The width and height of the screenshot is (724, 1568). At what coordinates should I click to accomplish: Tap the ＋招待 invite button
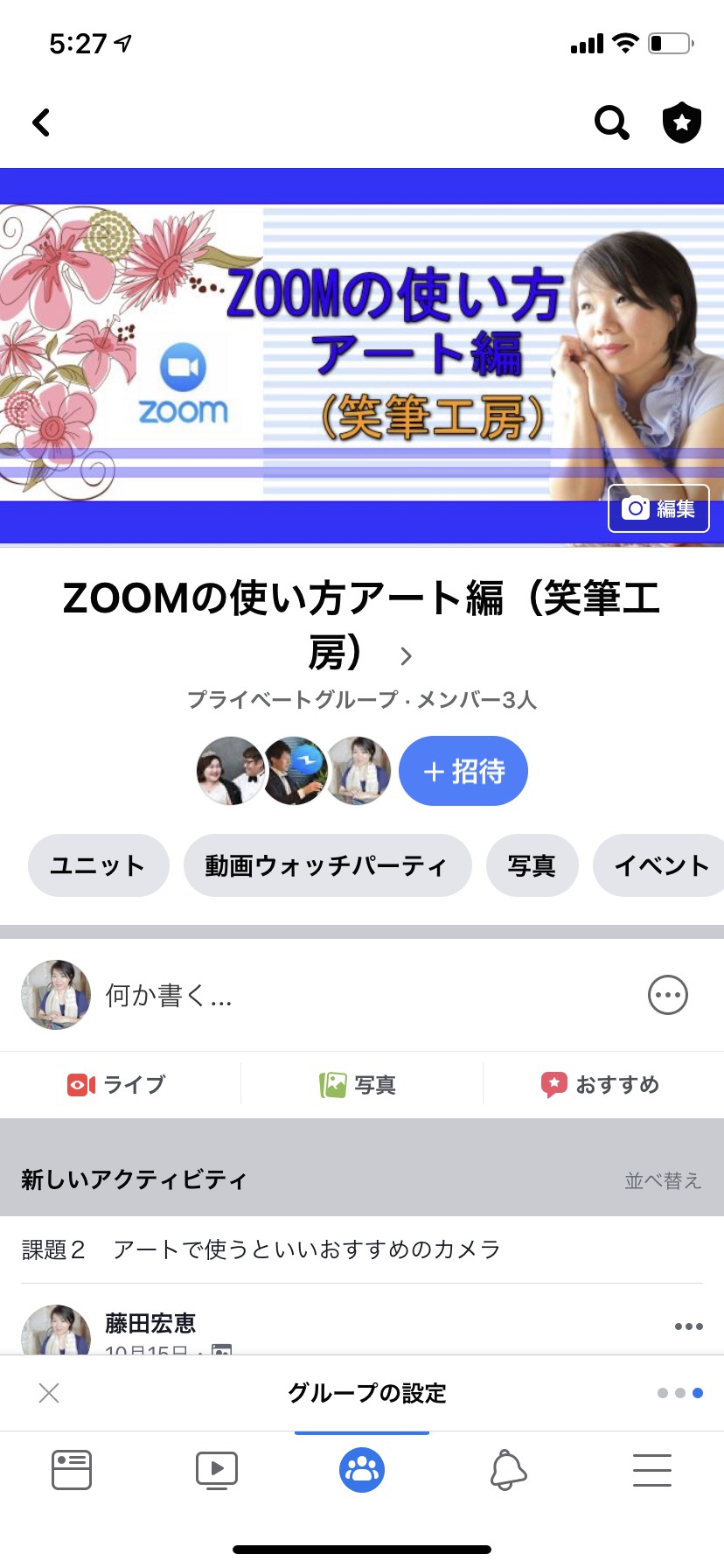coord(463,771)
